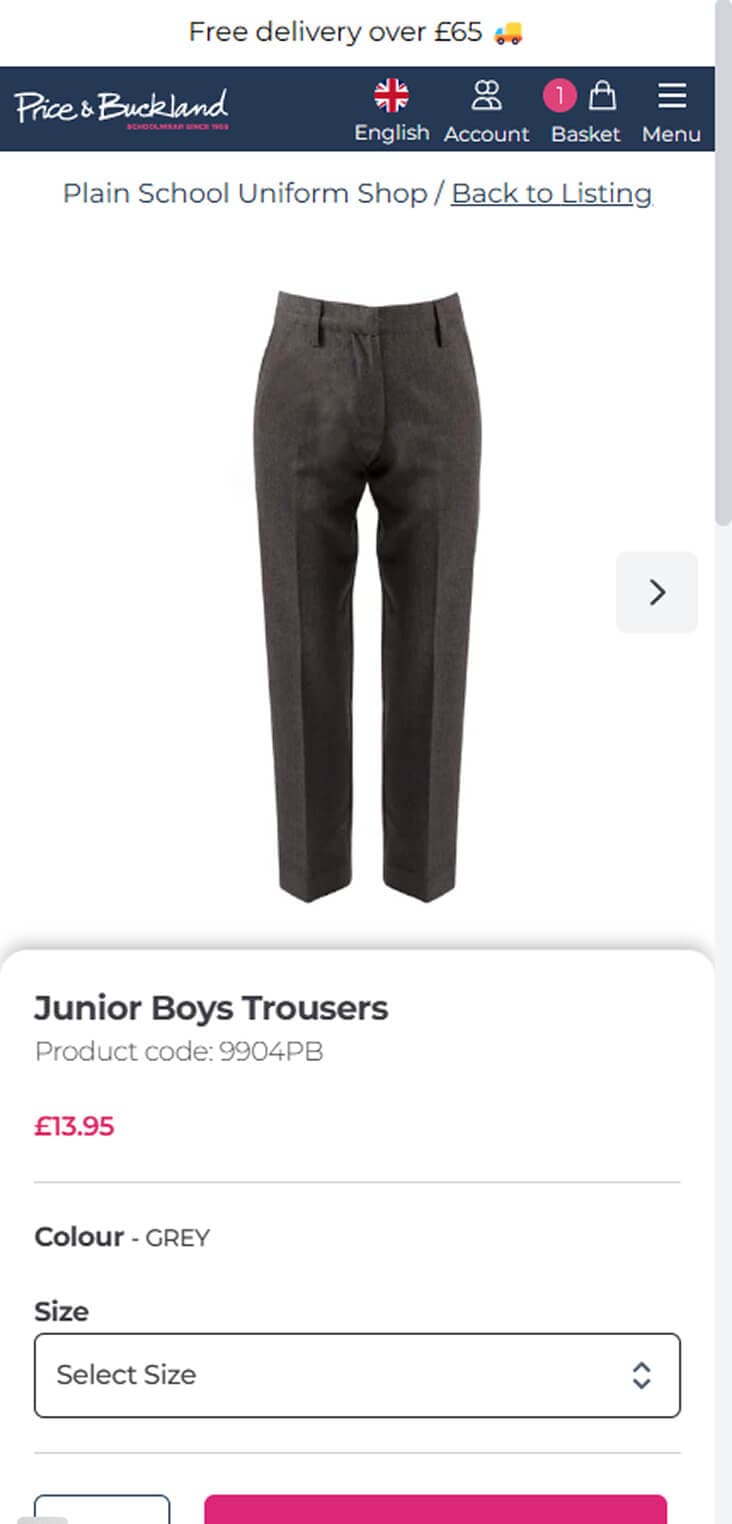Follow the Back to Listing link
The height and width of the screenshot is (1524, 732).
(x=551, y=193)
